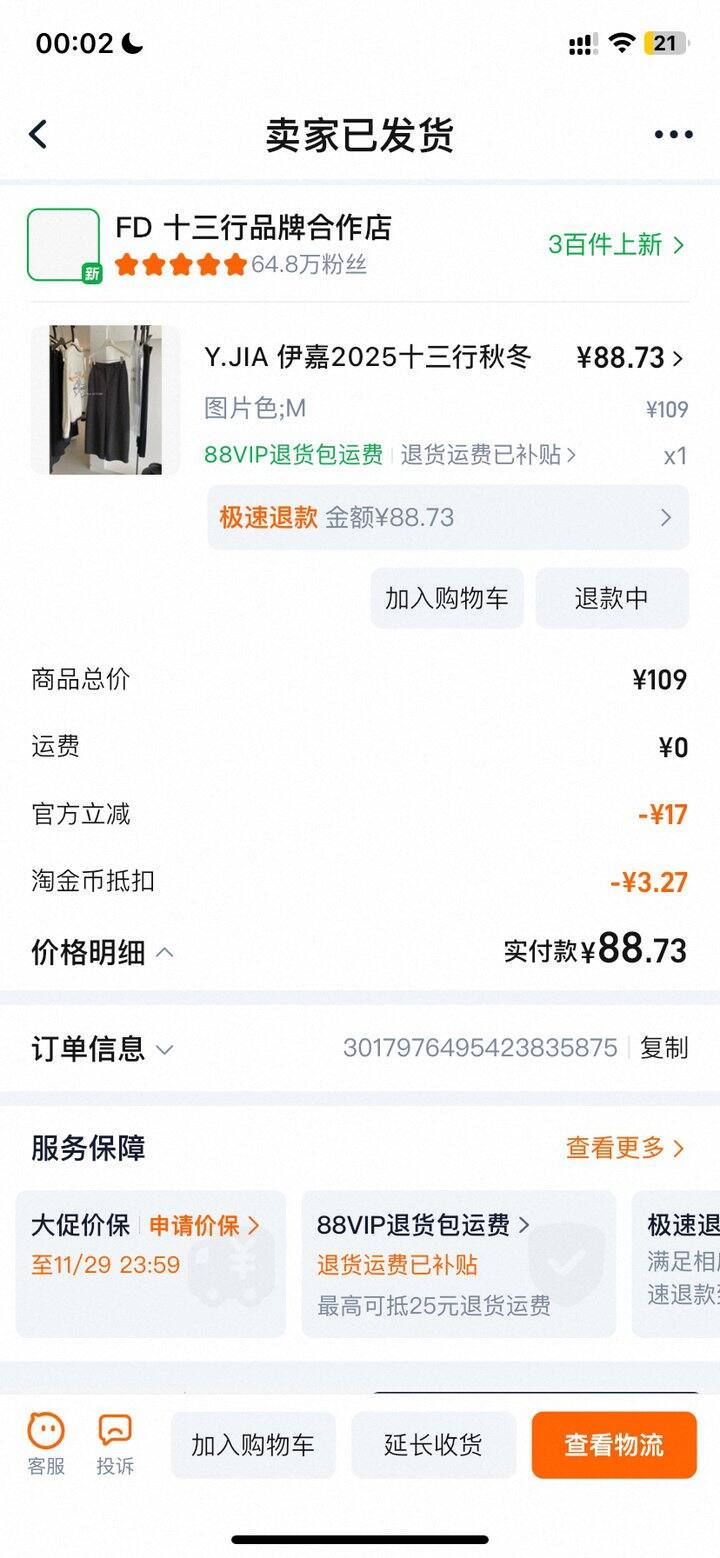Tap 加入购物车 in the bottom bar

(252, 1445)
